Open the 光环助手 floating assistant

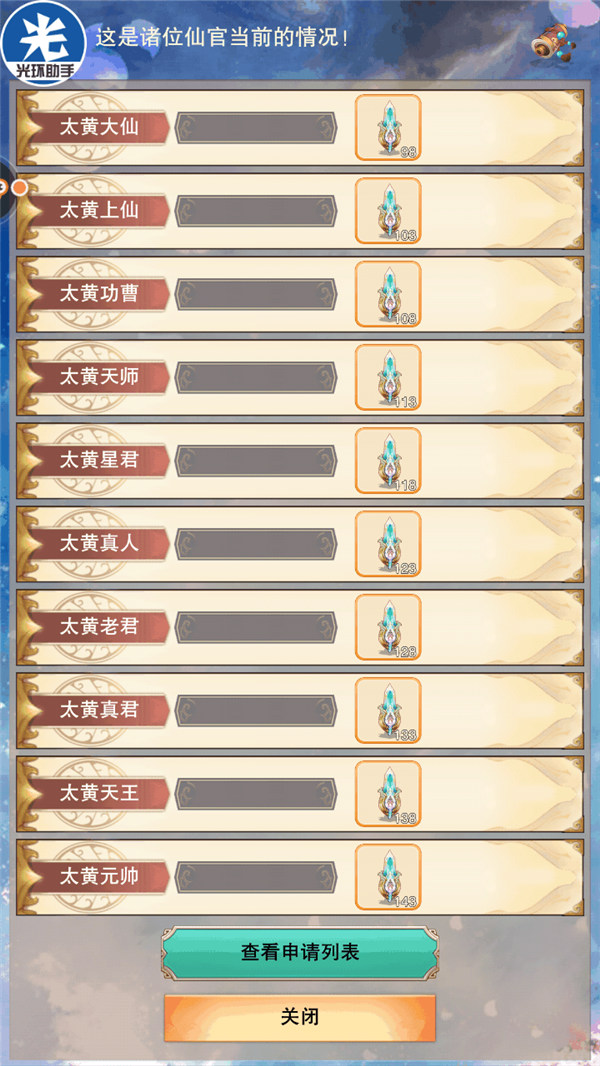(x=40, y=40)
